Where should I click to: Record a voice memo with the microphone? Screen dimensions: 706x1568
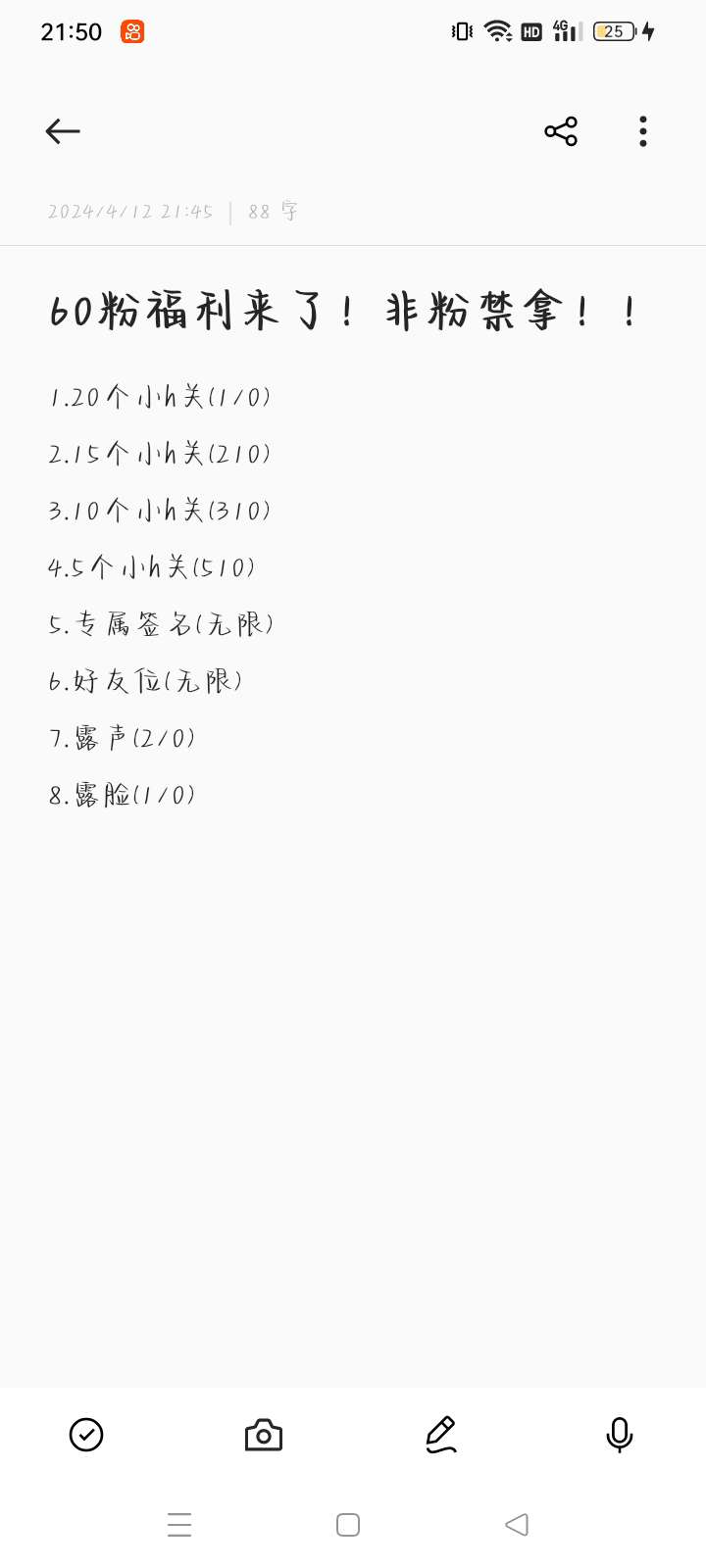click(619, 1435)
